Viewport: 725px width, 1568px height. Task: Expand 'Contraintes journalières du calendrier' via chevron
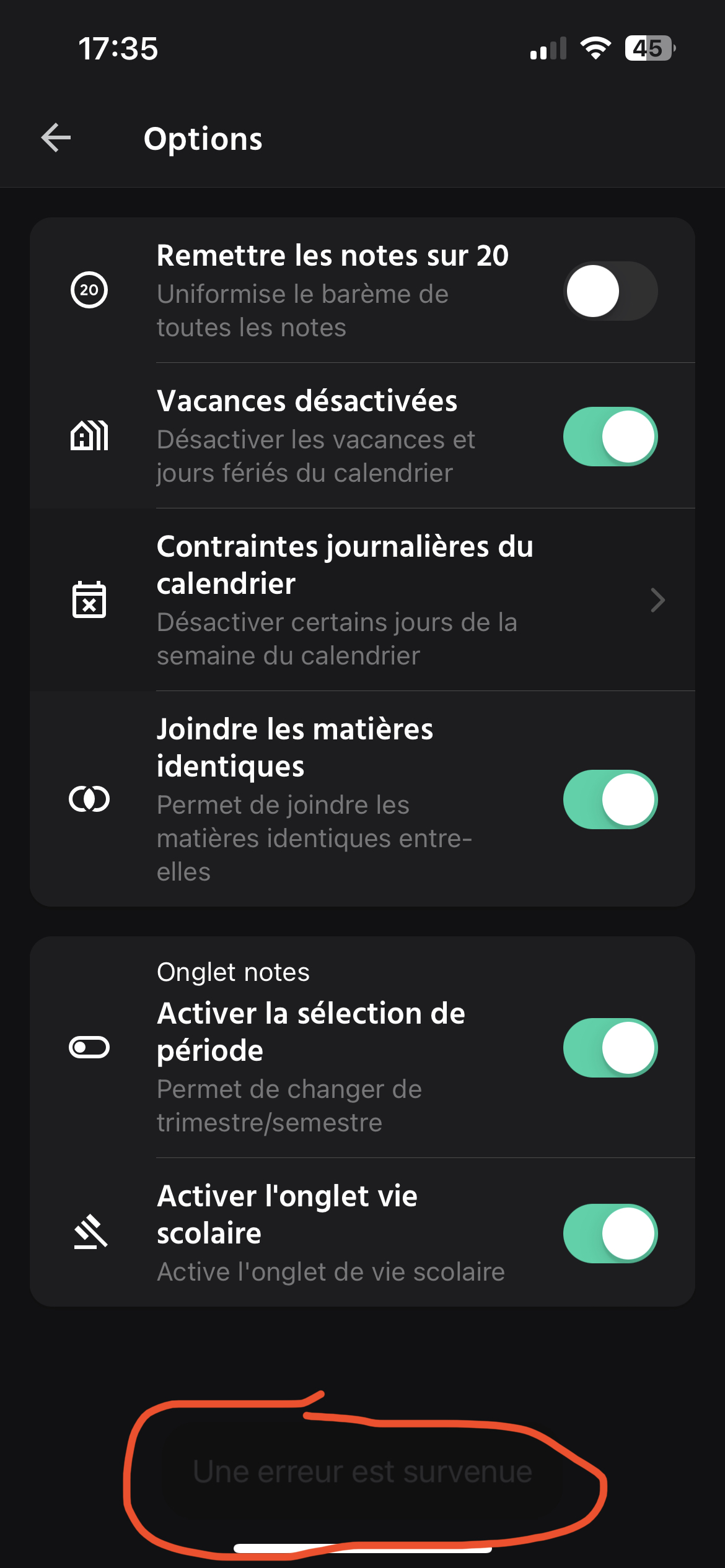click(657, 599)
